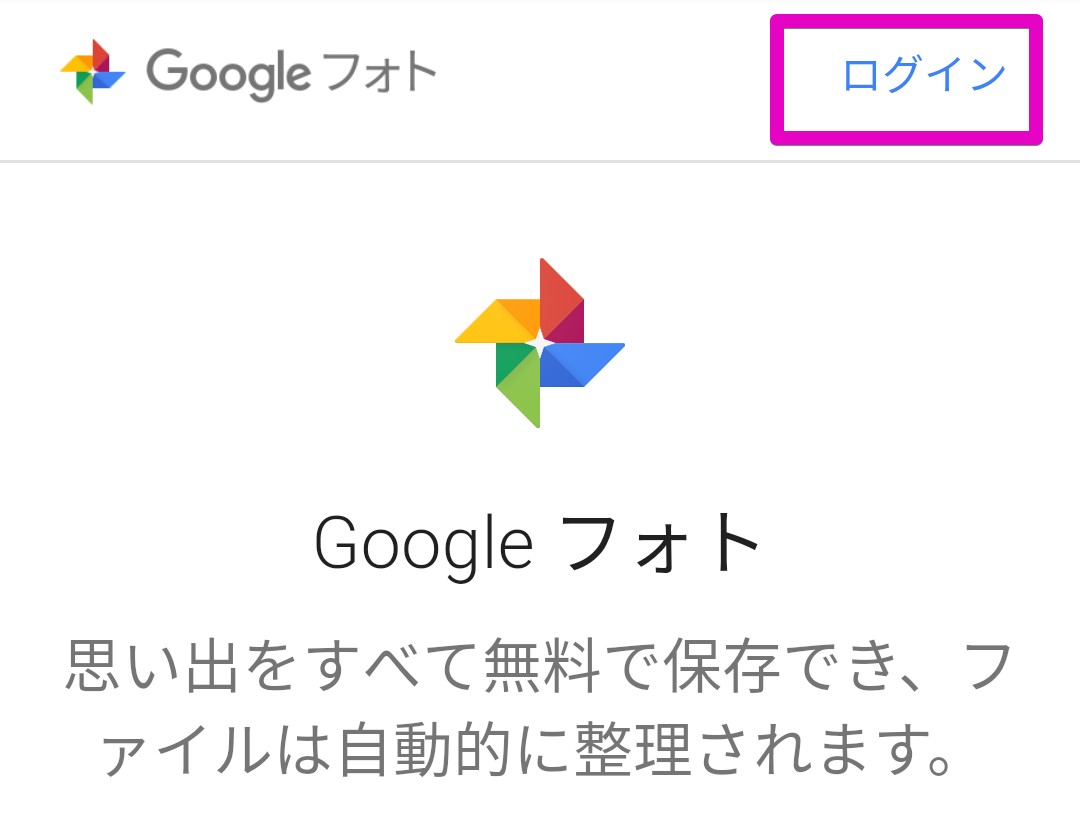1080x834 pixels.
Task: Tap the ログイン login link
Action: coord(924,74)
